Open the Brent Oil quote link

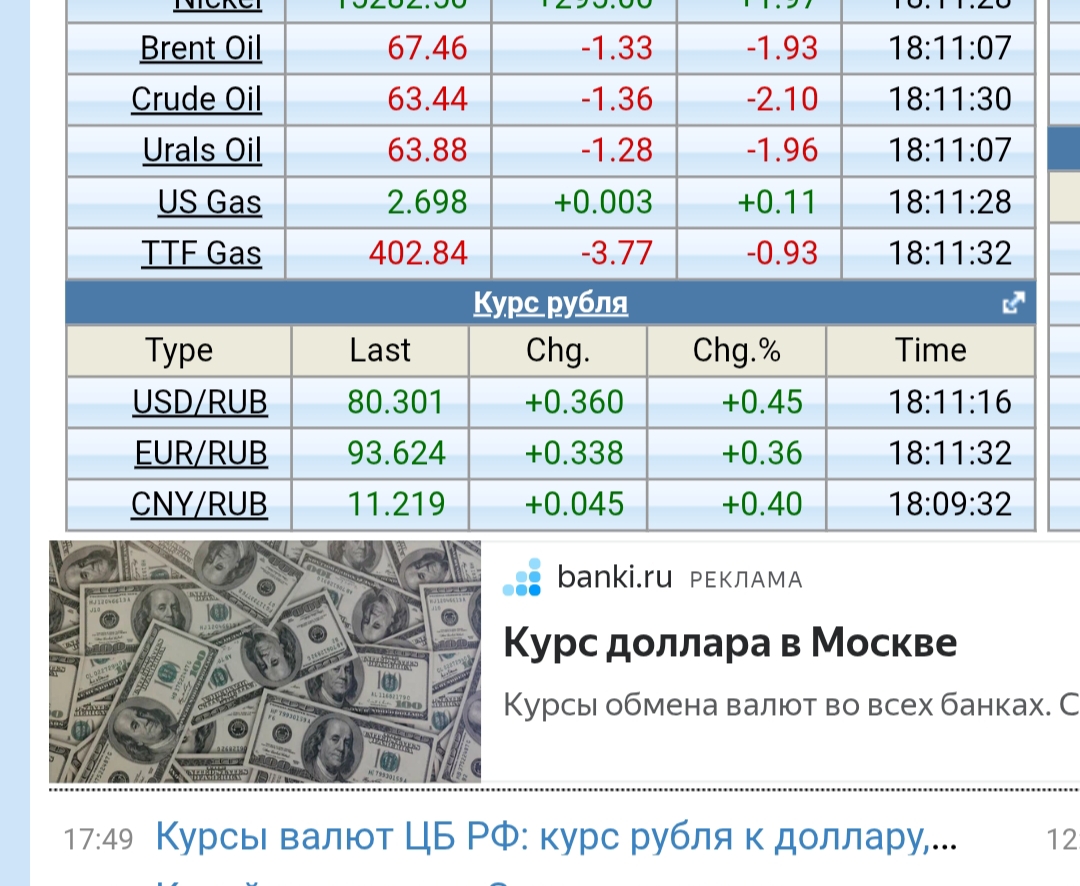coord(200,48)
